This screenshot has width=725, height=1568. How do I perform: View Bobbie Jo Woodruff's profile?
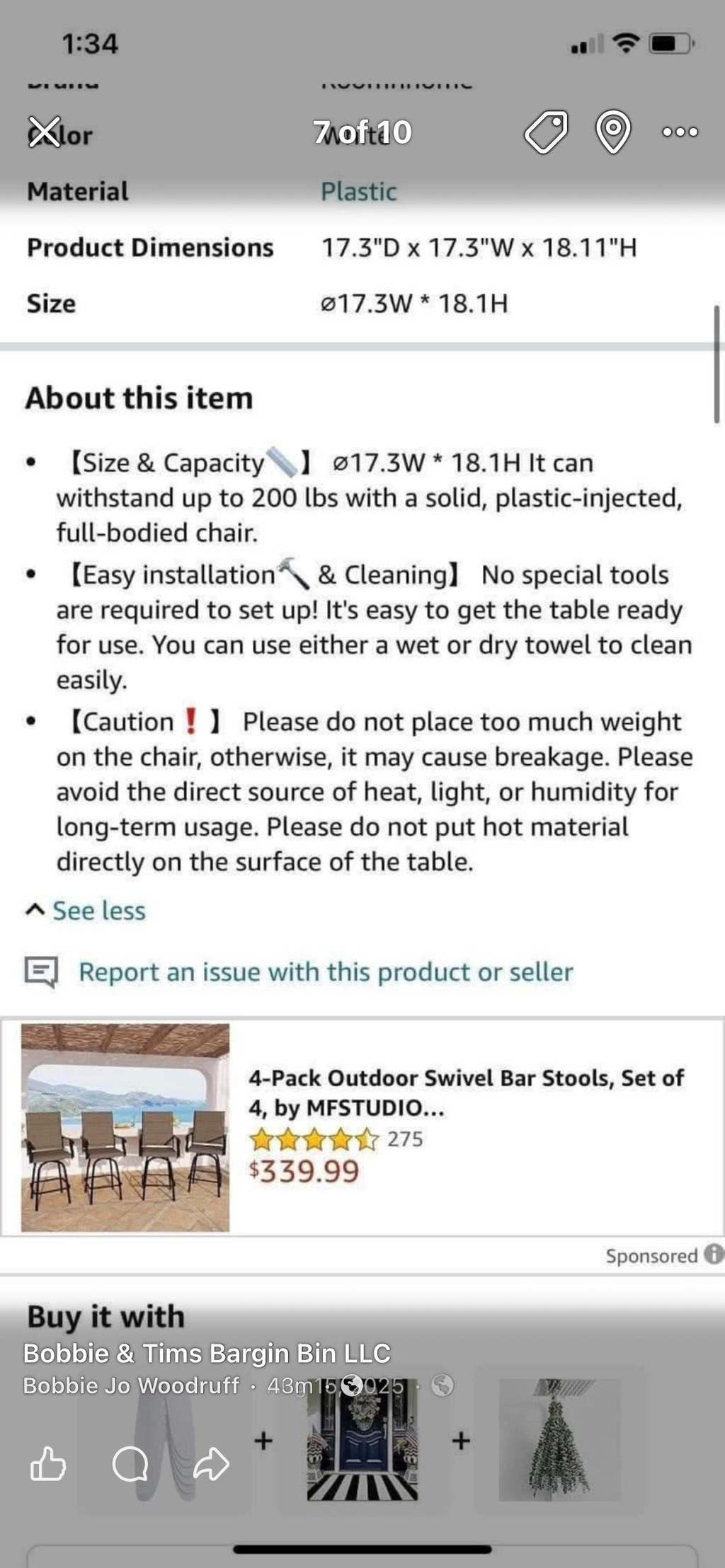(x=131, y=1385)
